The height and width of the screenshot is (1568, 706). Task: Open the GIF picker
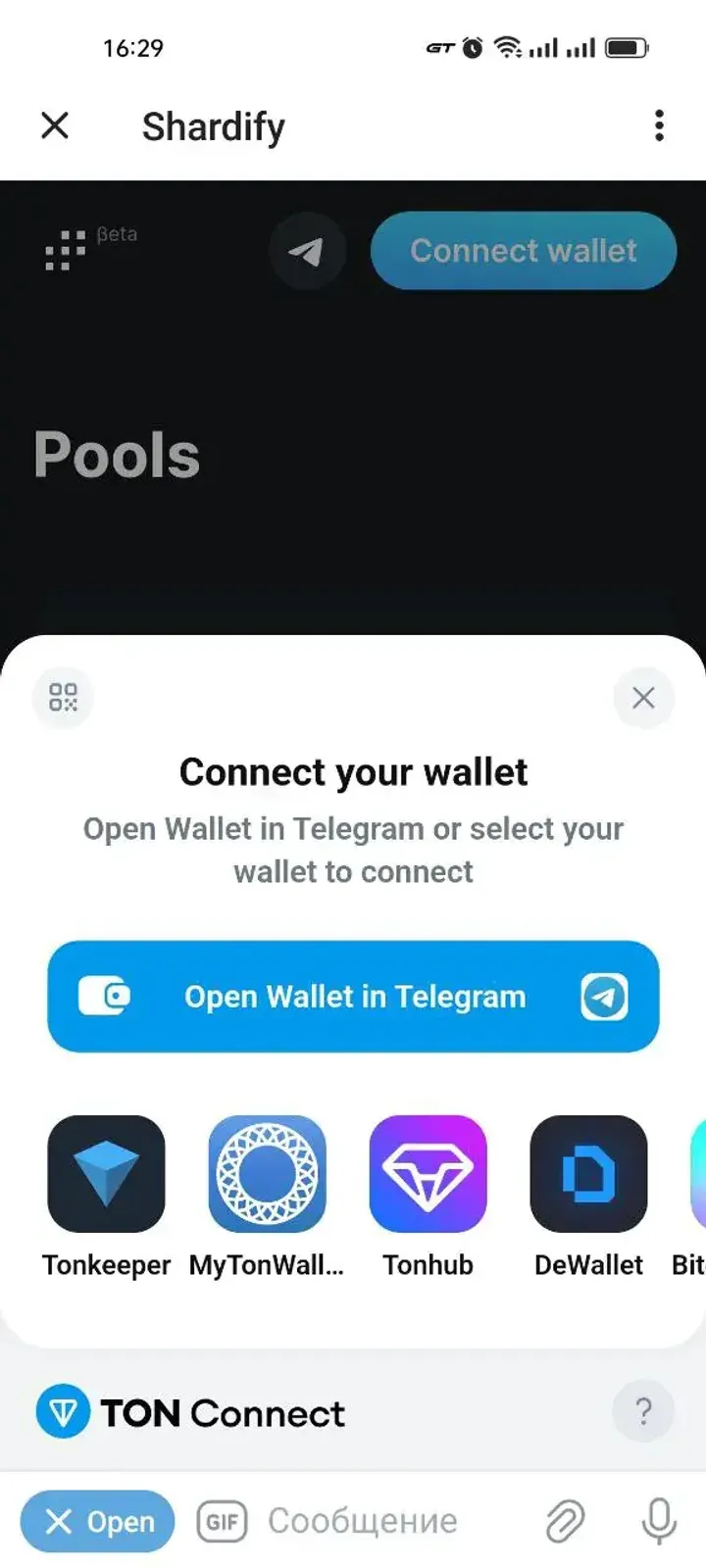(x=223, y=1521)
